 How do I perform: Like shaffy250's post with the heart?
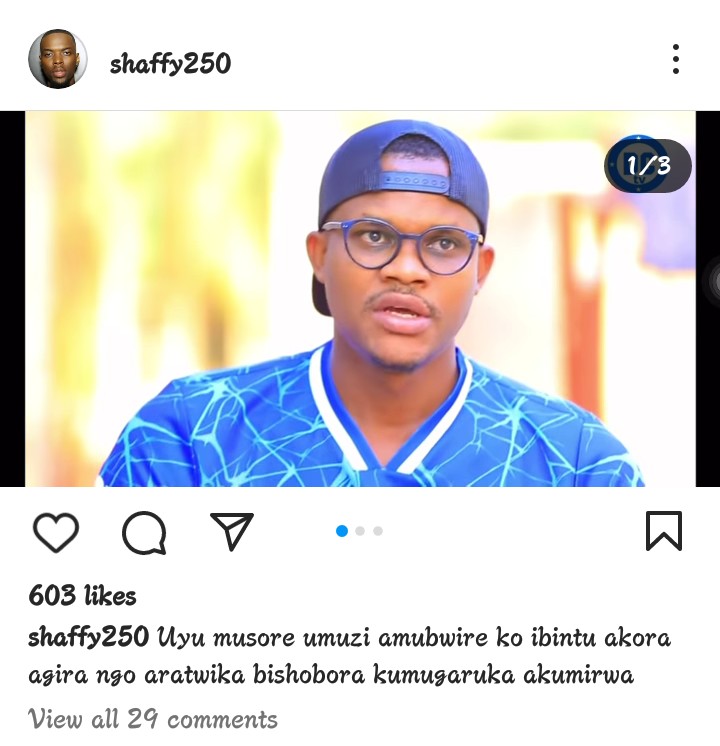(x=56, y=532)
